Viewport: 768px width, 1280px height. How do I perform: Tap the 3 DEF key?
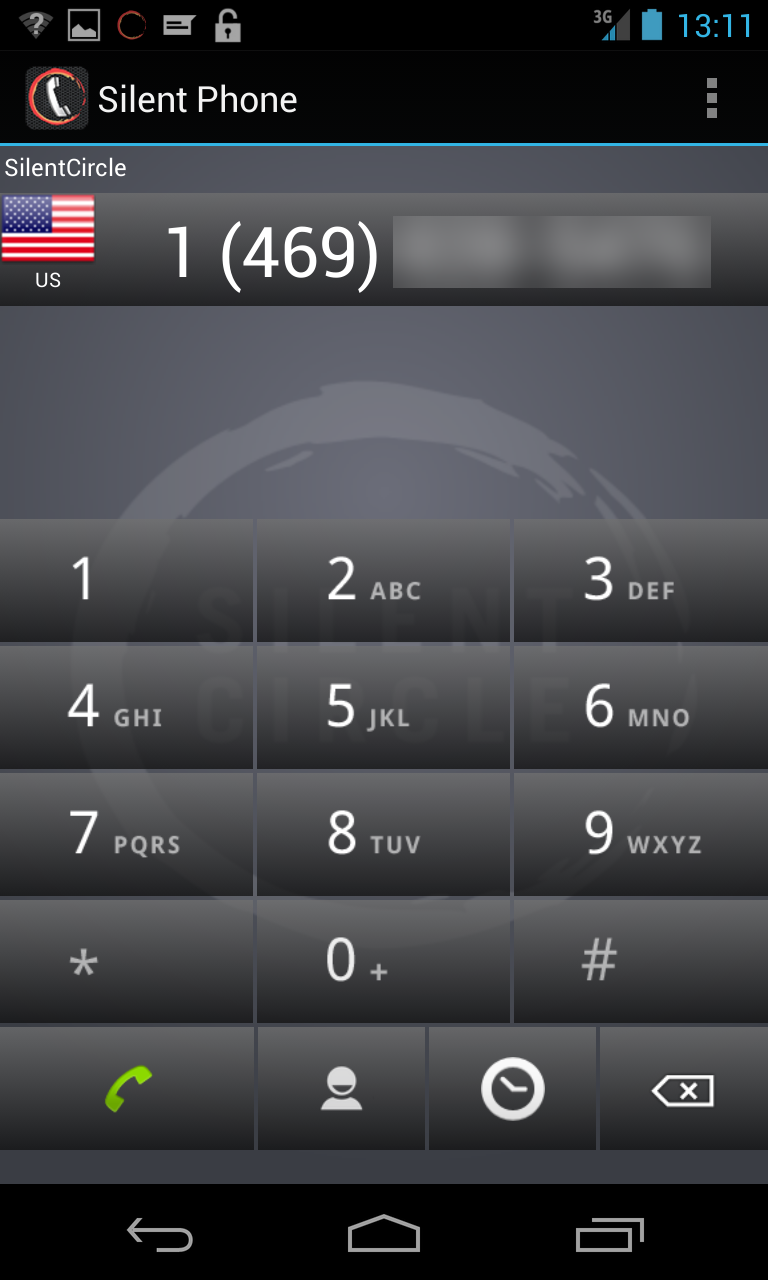pos(641,580)
